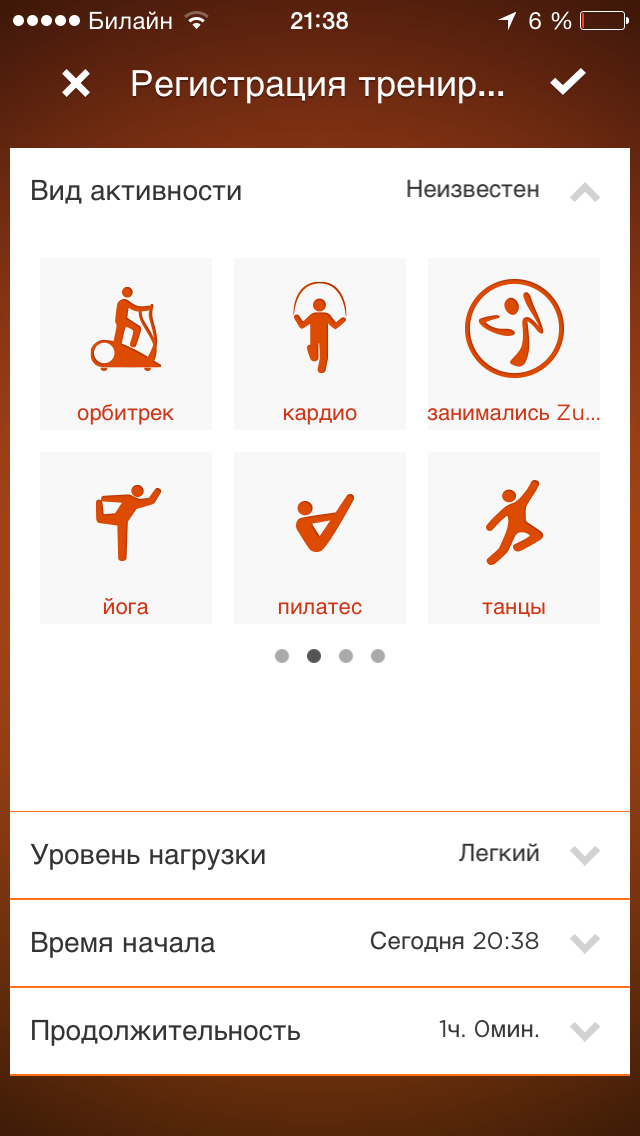
Task: Open the Время начала picker
Action: point(320,943)
